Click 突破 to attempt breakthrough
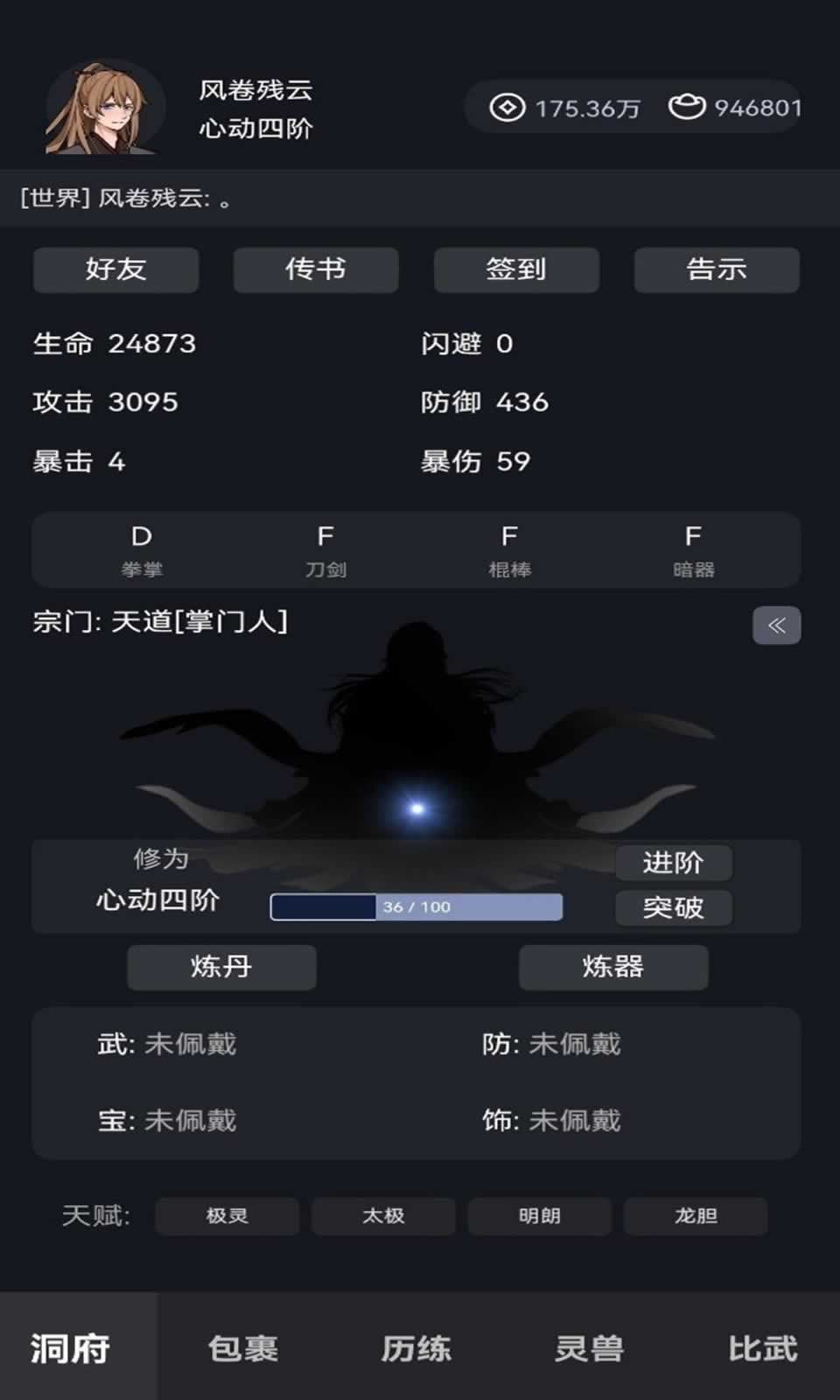Screen dimensions: 840x1400 click(x=674, y=908)
